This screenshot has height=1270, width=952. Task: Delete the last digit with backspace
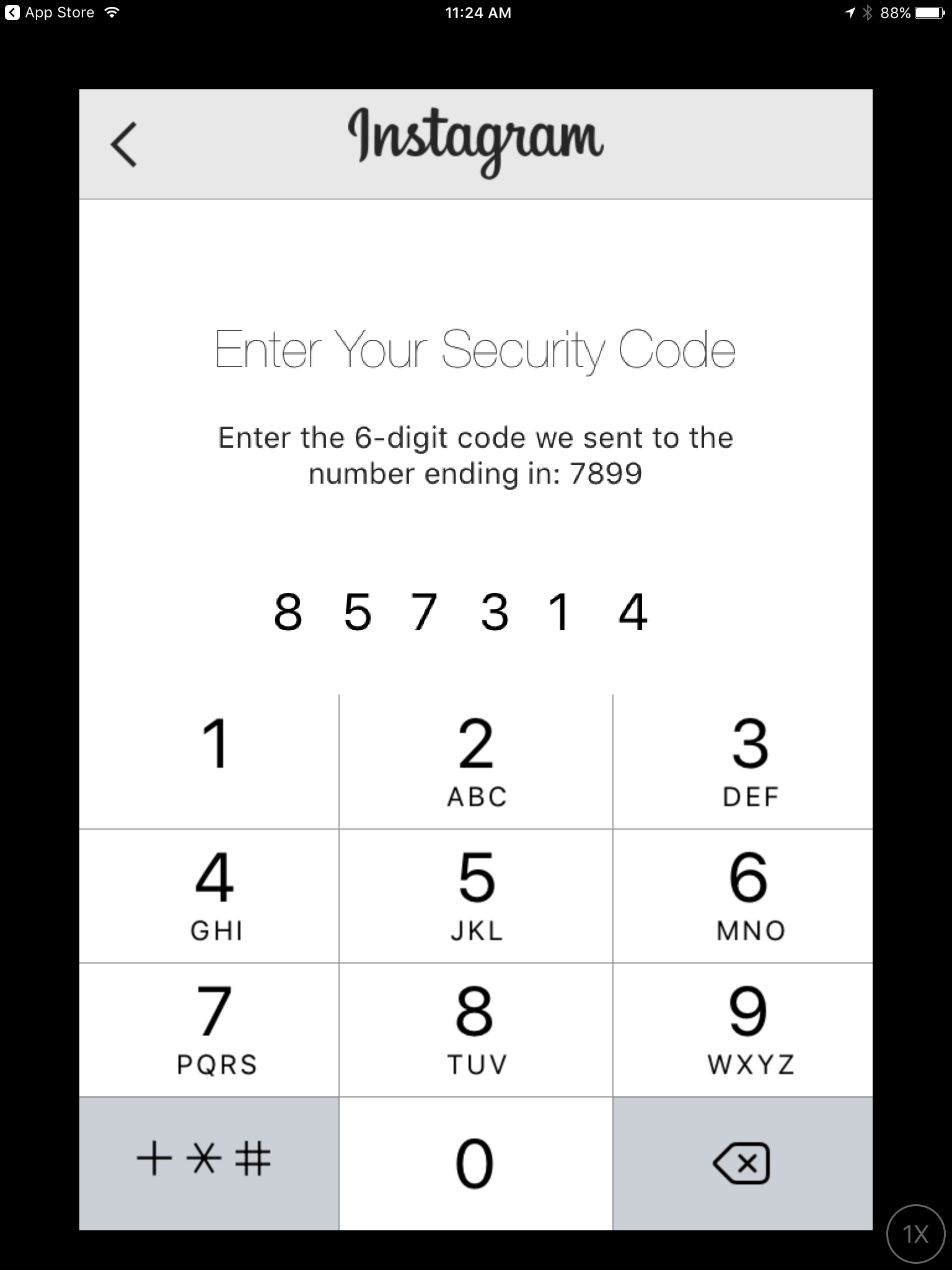click(743, 1163)
